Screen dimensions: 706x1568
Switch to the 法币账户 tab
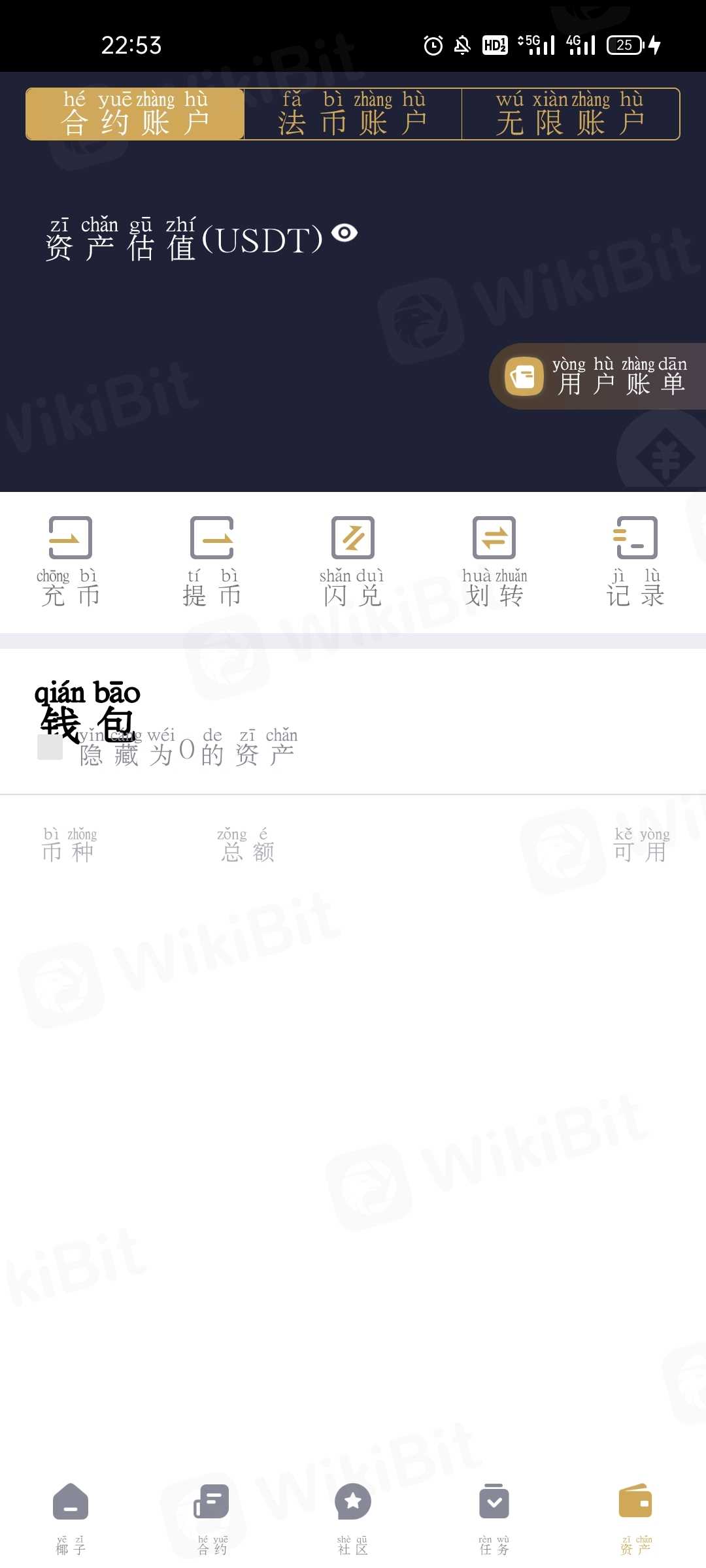352,114
